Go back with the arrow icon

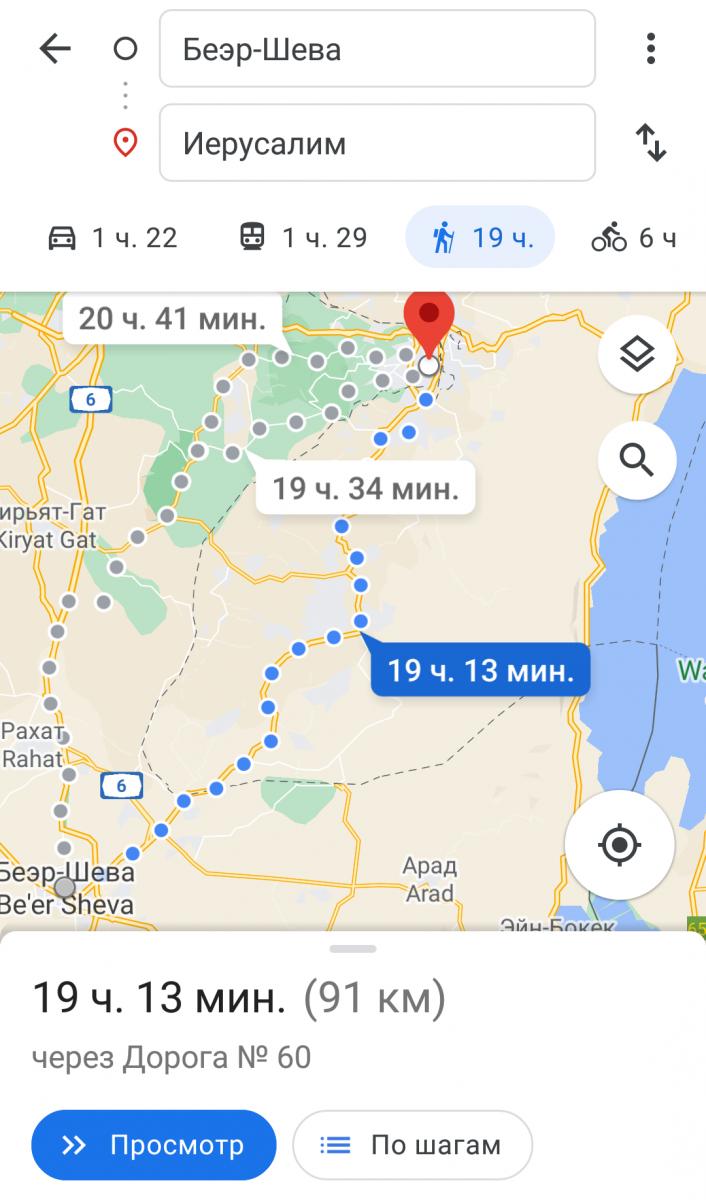pyautogui.click(x=55, y=49)
